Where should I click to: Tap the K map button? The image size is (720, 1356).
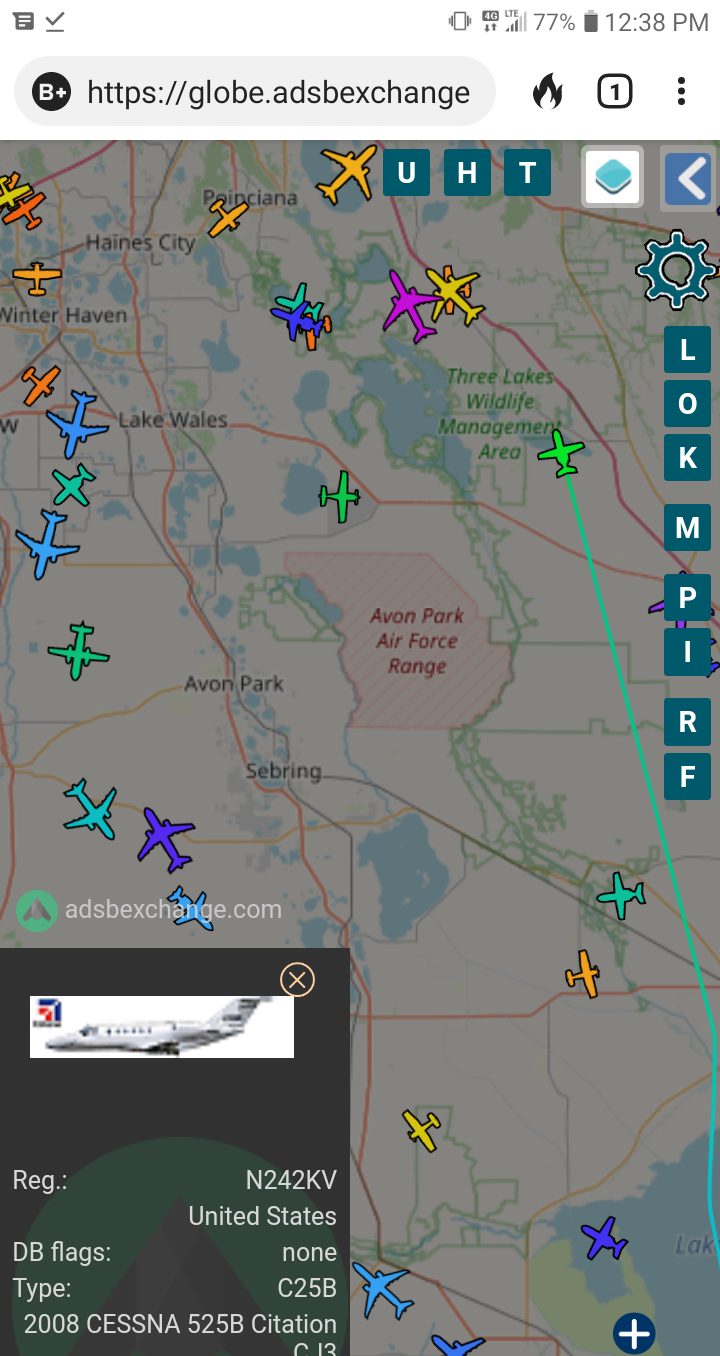click(x=687, y=458)
